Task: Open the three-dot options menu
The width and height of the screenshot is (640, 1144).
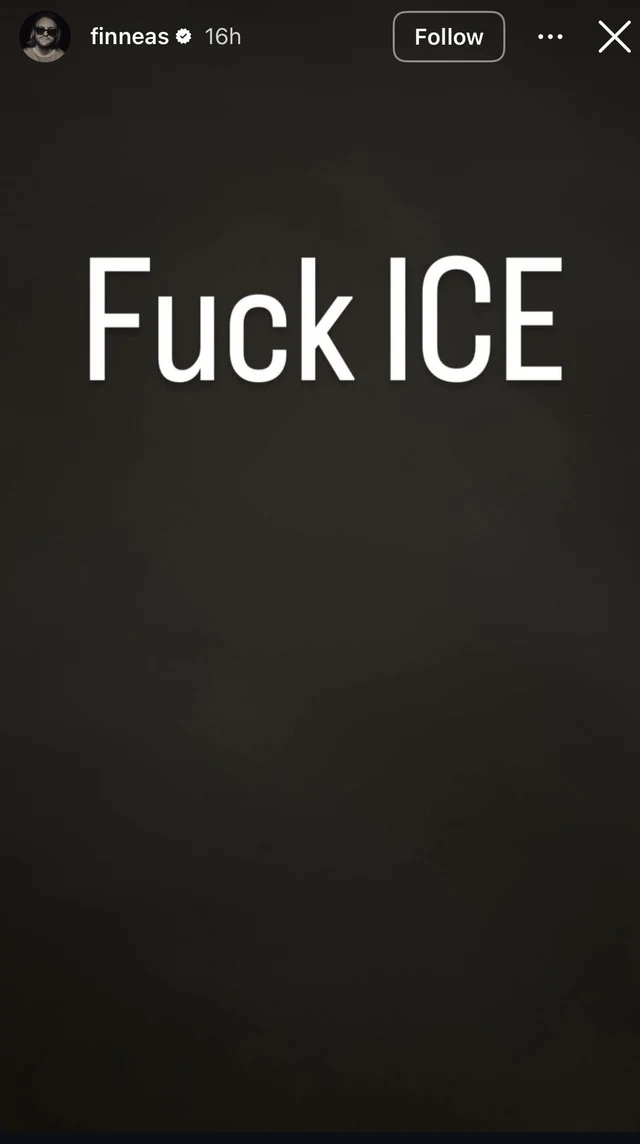Action: tap(550, 37)
